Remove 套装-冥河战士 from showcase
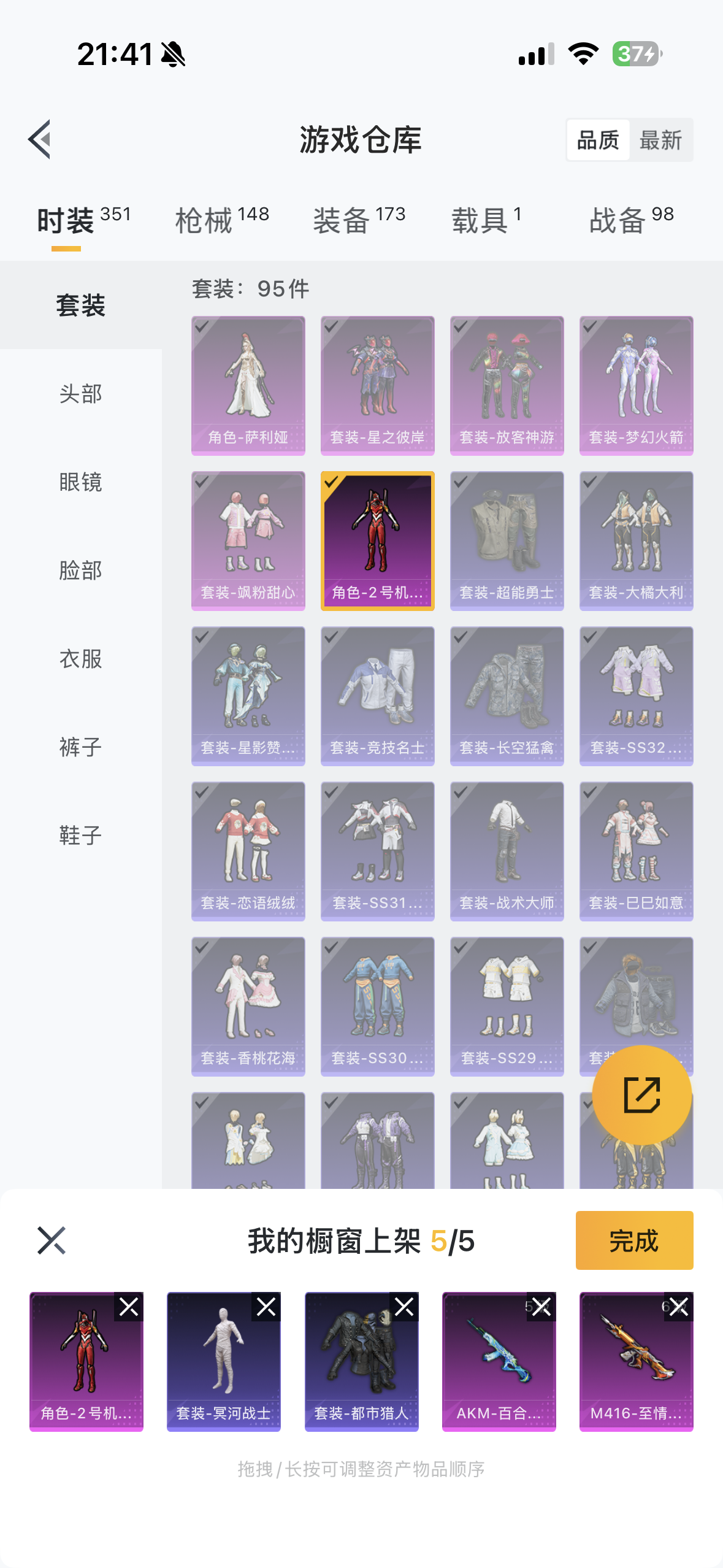 (266, 1307)
